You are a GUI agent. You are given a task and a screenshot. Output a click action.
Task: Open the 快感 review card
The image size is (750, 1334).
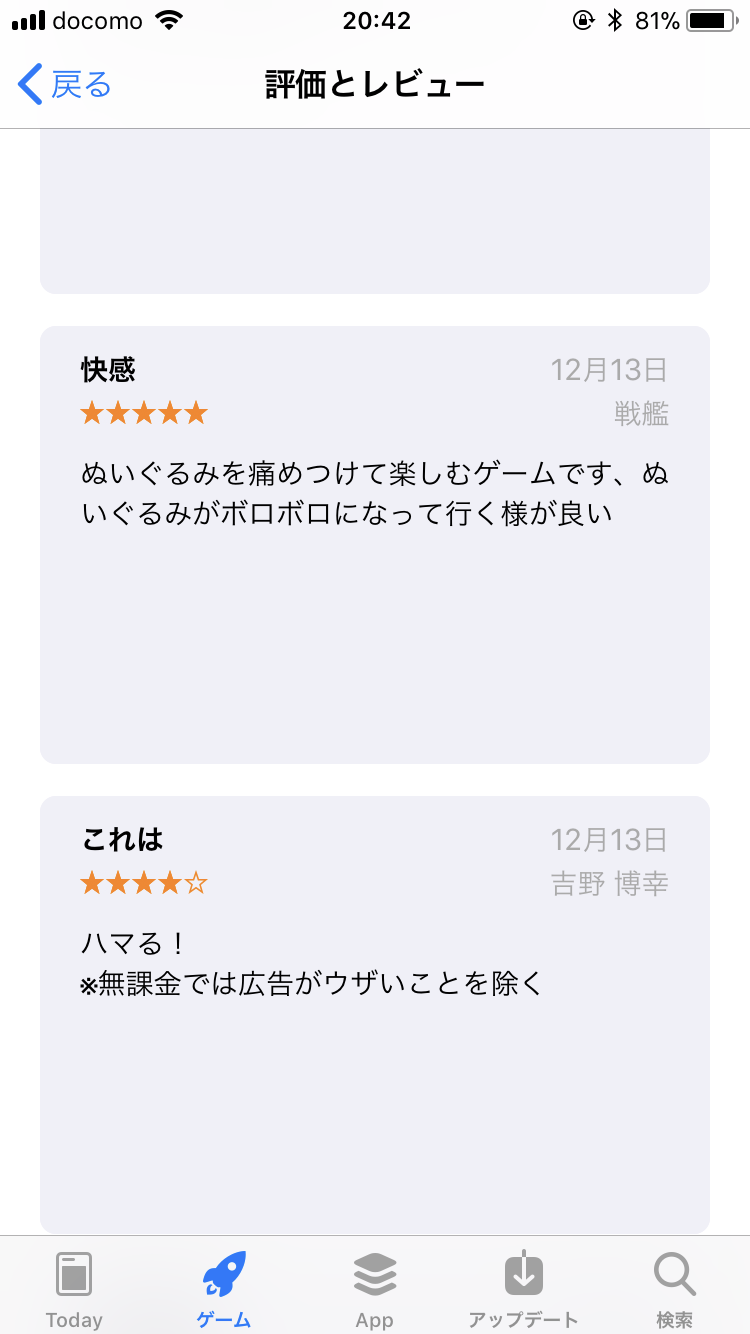[375, 545]
